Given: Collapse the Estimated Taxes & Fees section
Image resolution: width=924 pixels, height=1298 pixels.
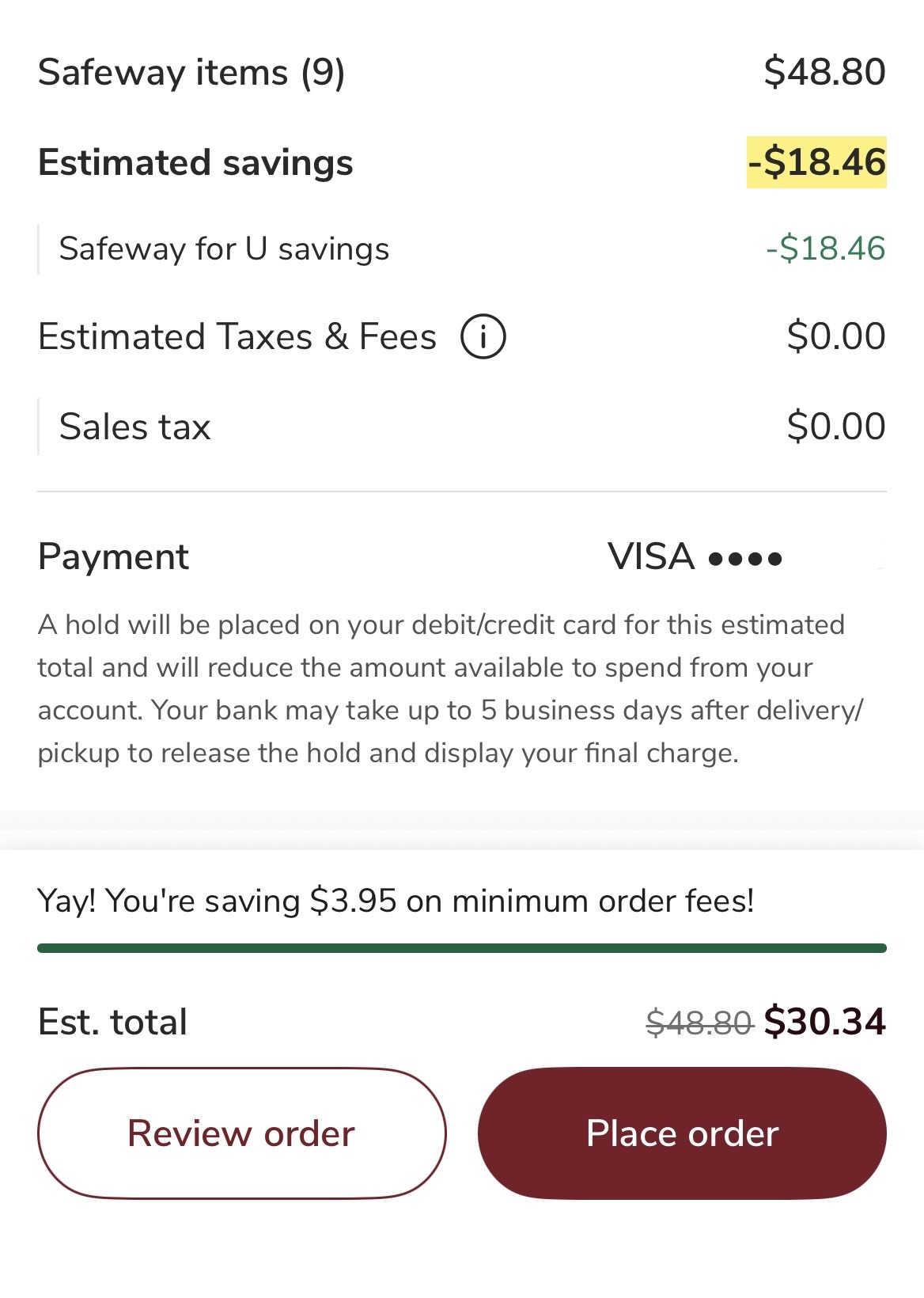Looking at the screenshot, I should (x=237, y=336).
